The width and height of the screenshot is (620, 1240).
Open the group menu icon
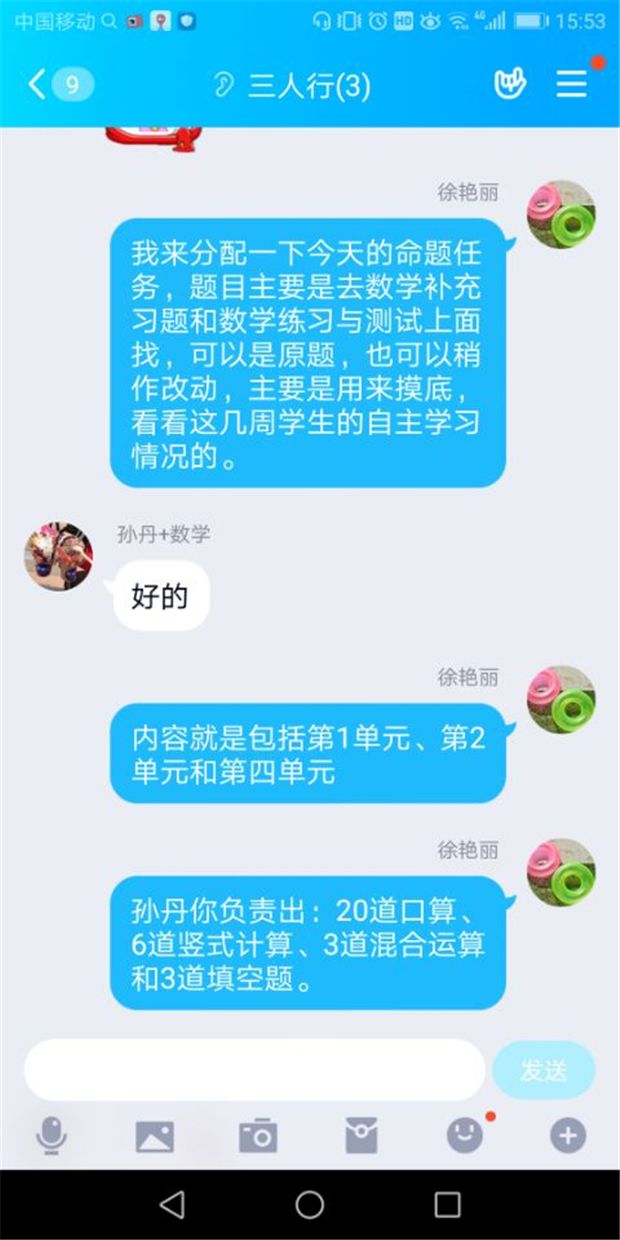click(571, 85)
